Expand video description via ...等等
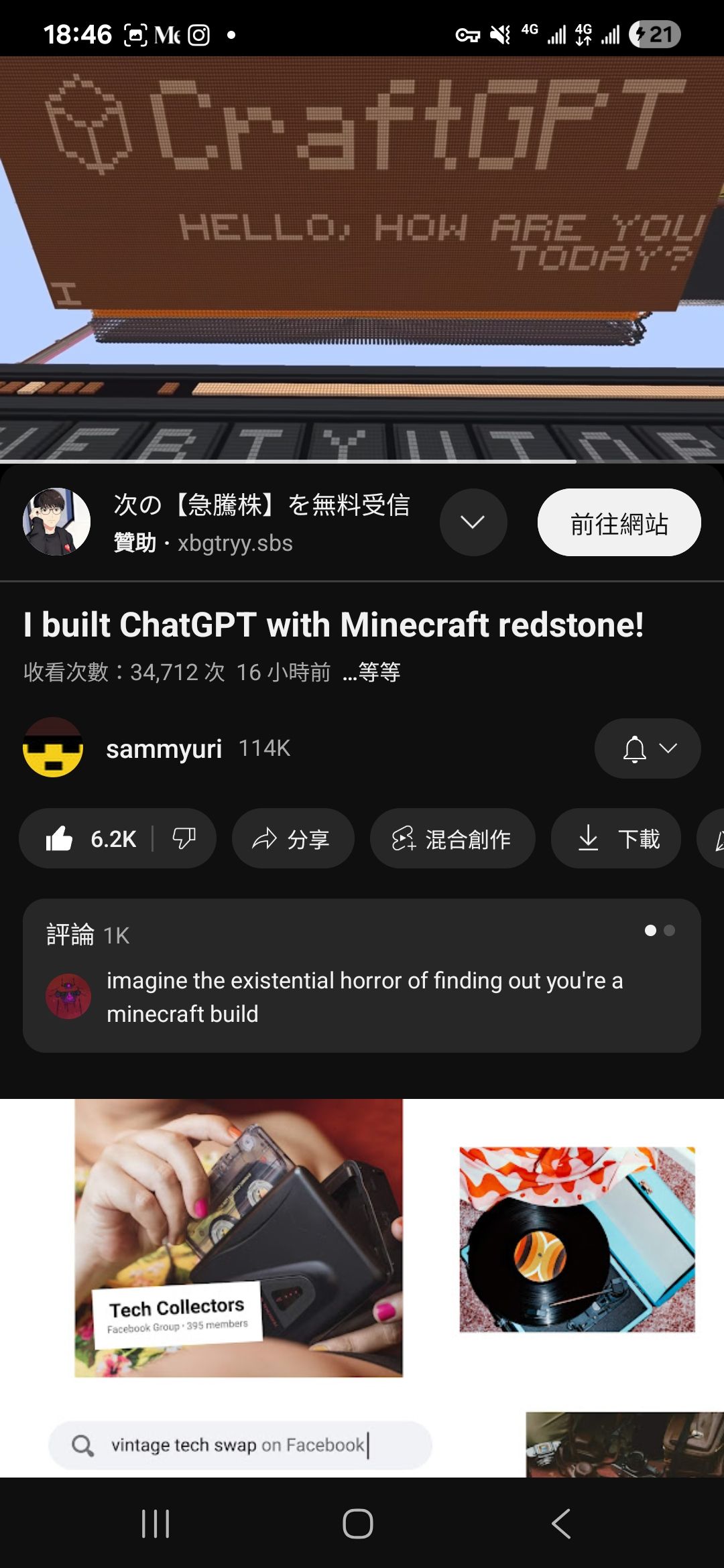Image resolution: width=724 pixels, height=1568 pixels. 371,671
